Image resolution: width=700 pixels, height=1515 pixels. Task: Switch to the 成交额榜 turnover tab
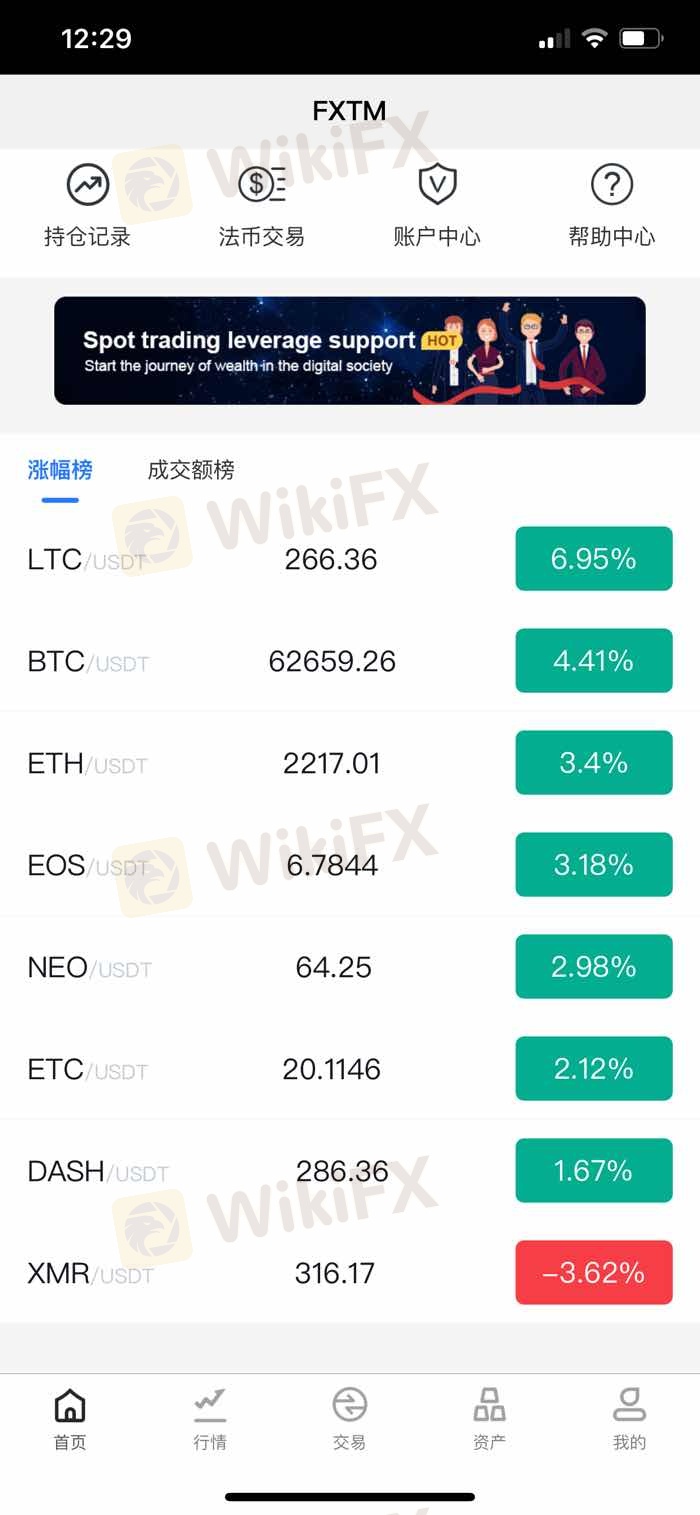tap(191, 470)
